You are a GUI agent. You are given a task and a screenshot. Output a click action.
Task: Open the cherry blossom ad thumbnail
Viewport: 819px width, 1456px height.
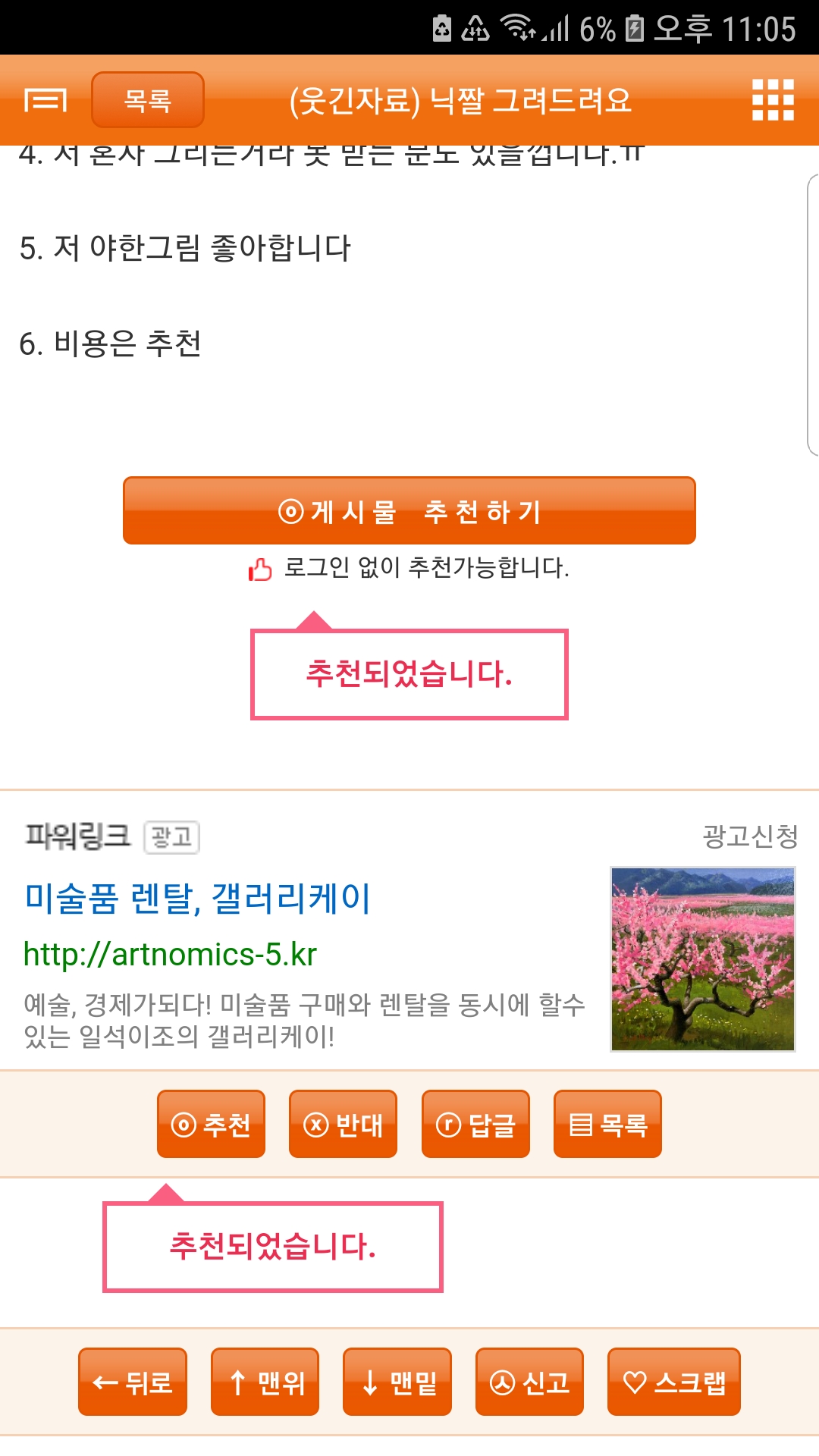click(703, 959)
